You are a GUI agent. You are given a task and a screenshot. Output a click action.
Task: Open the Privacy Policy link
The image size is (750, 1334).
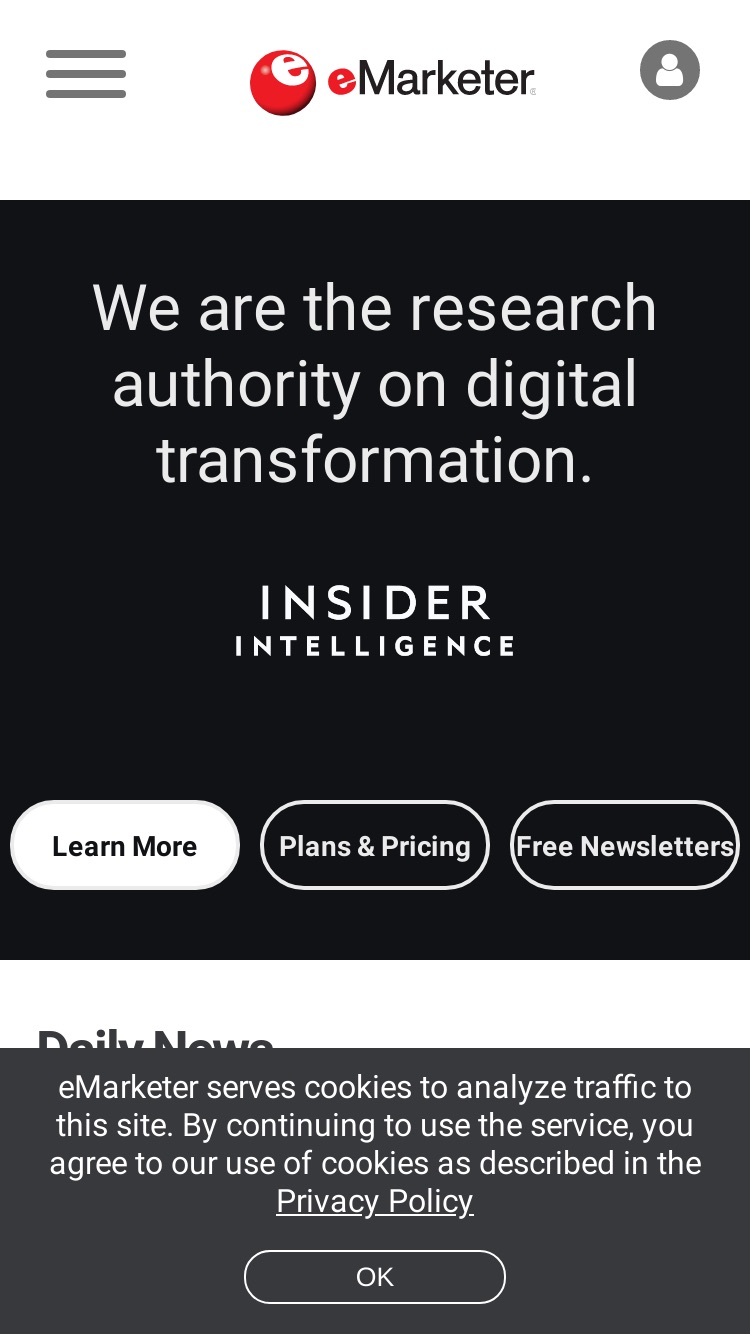(375, 1201)
